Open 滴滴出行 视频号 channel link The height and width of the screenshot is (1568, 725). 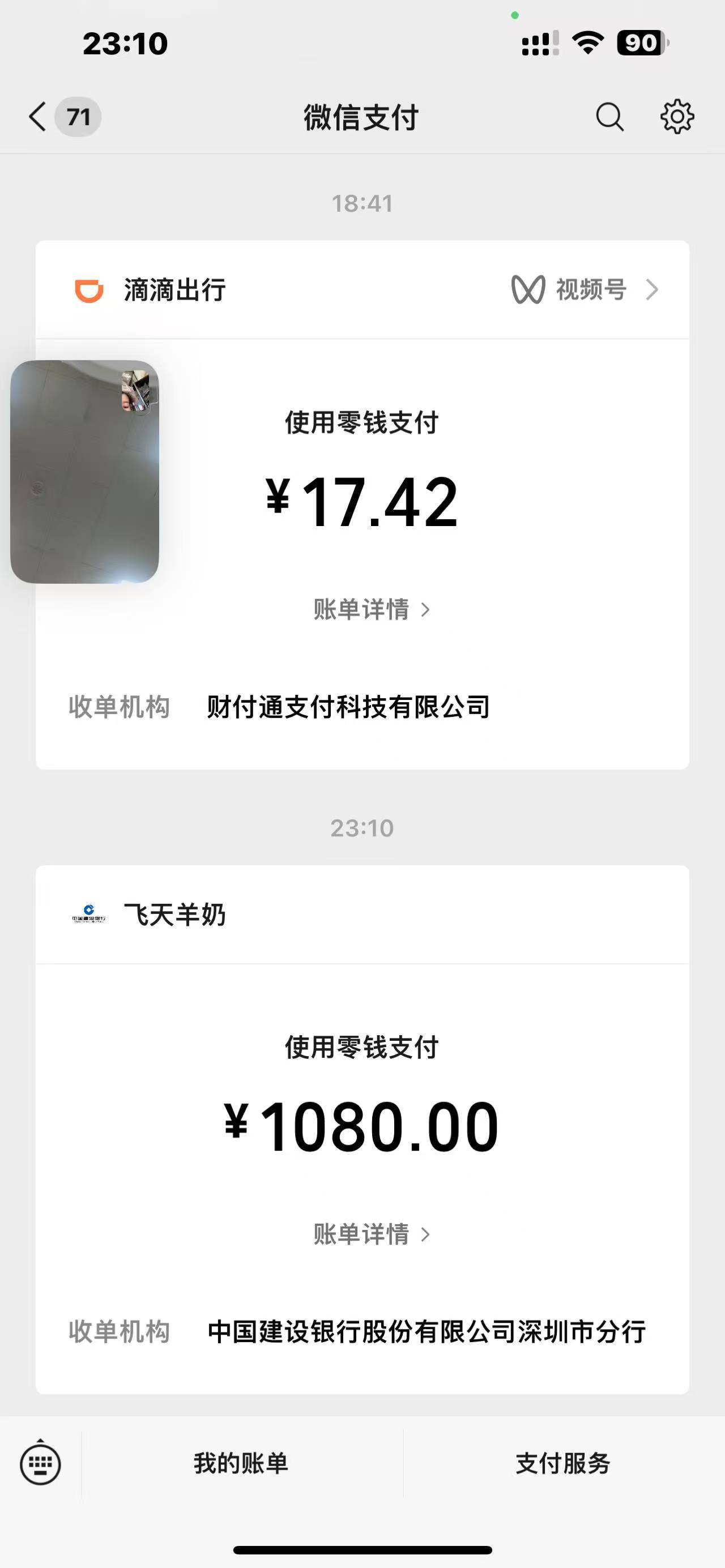click(x=585, y=290)
